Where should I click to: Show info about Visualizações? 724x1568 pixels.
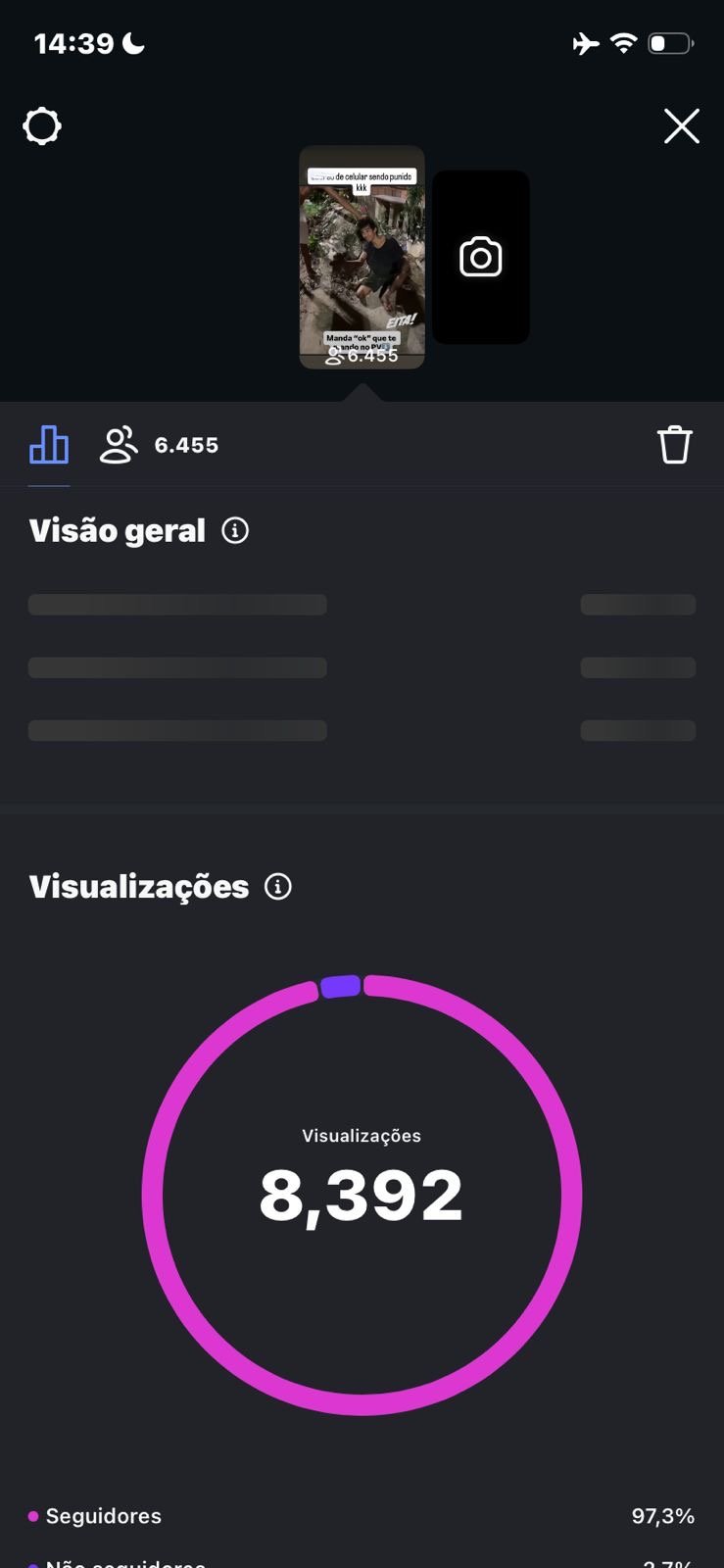click(x=278, y=887)
